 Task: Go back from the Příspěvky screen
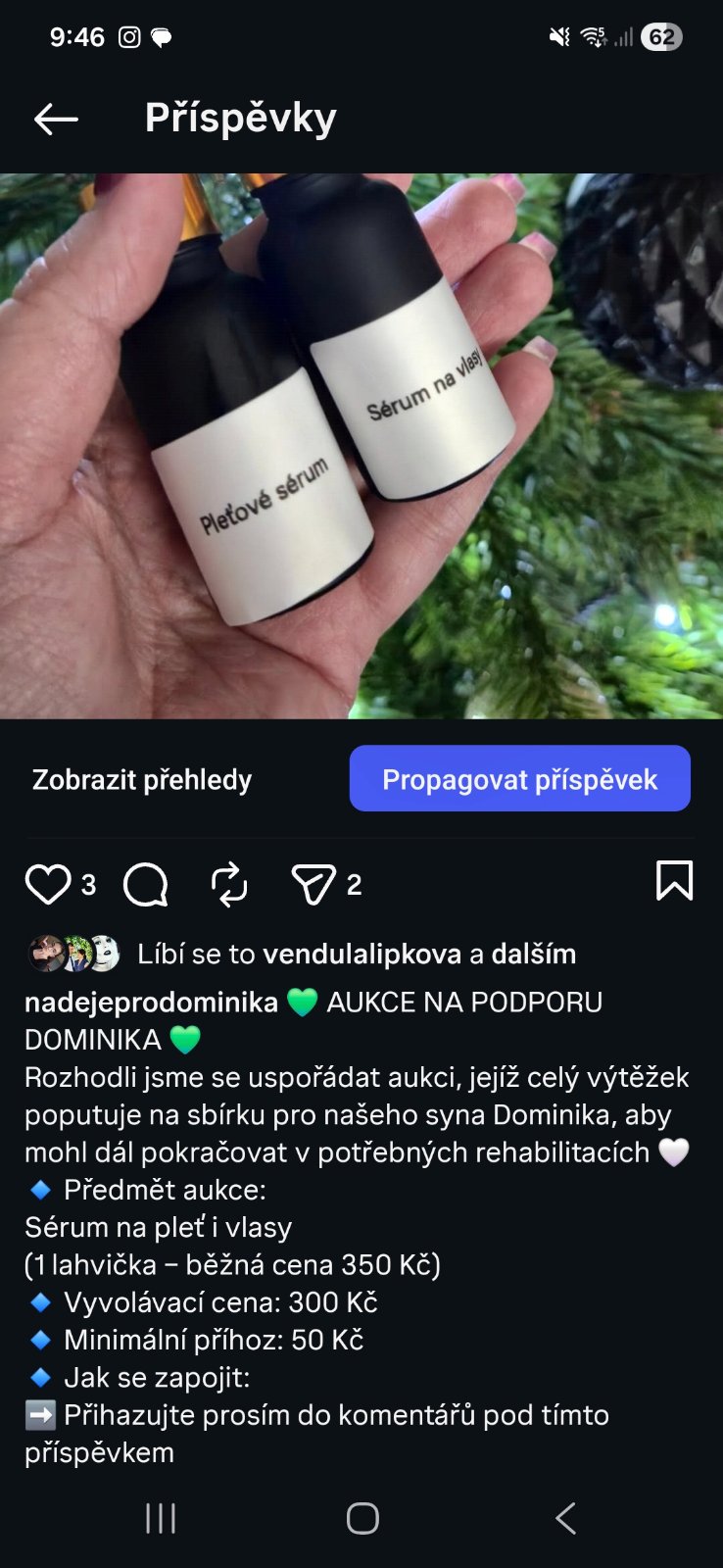click(x=56, y=120)
